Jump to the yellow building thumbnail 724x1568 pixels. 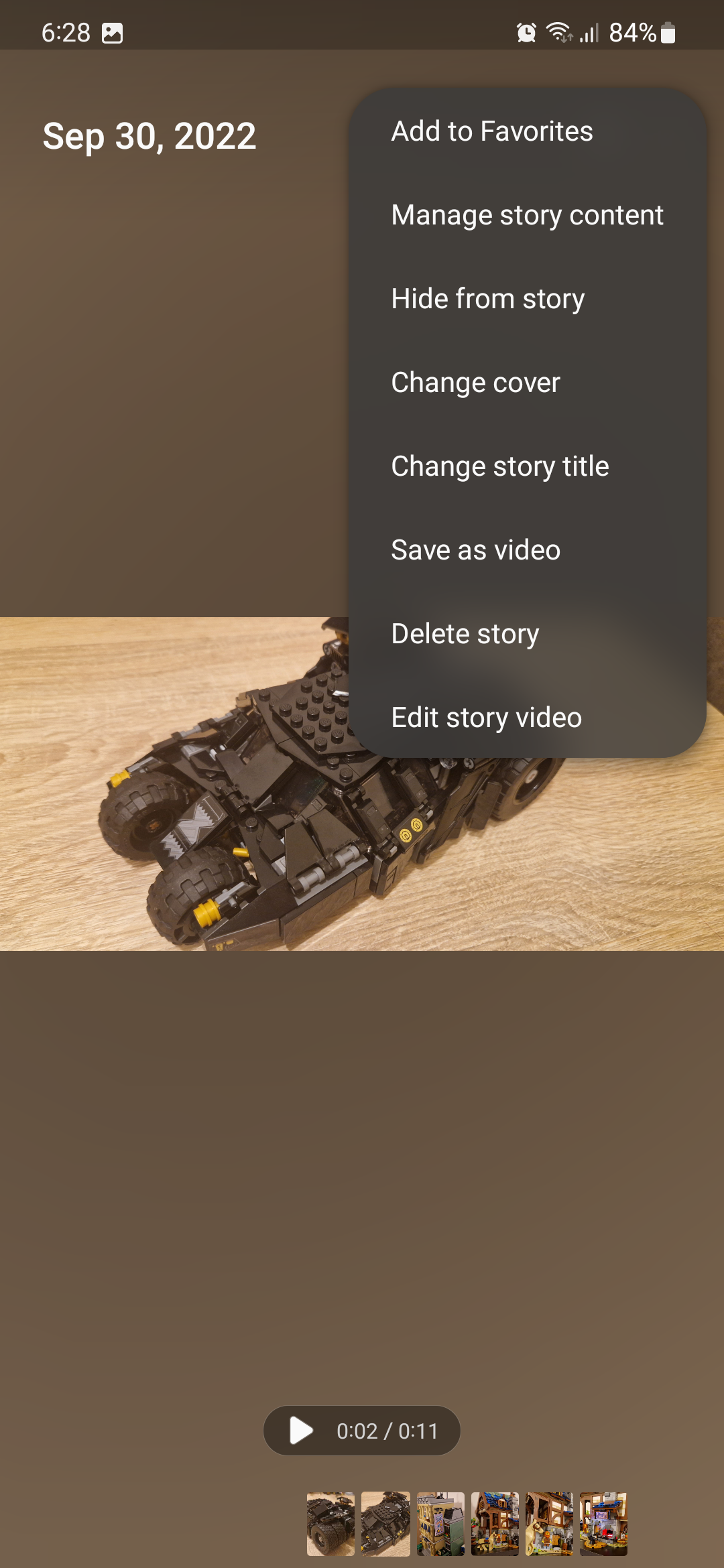point(440,1524)
